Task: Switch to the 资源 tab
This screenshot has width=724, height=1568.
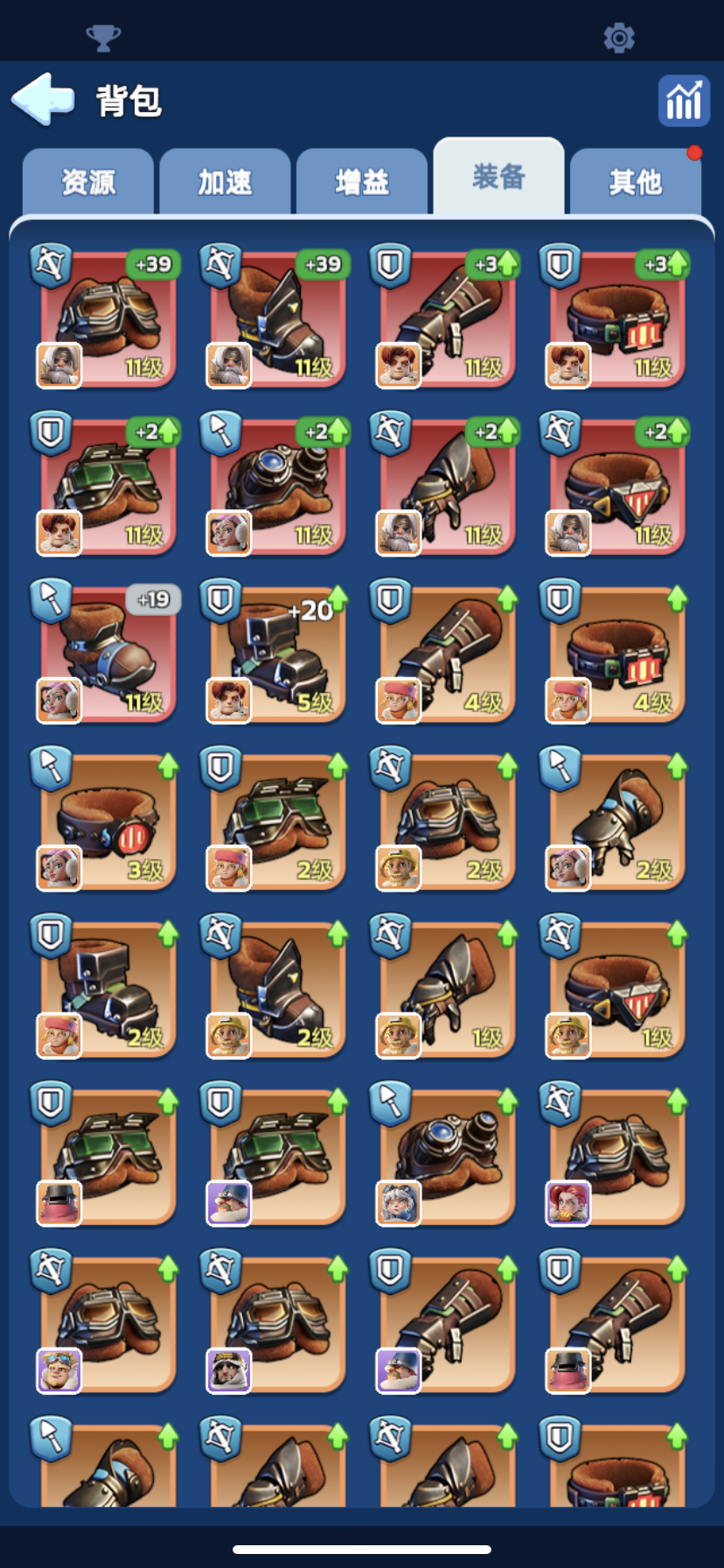Action: point(88,182)
